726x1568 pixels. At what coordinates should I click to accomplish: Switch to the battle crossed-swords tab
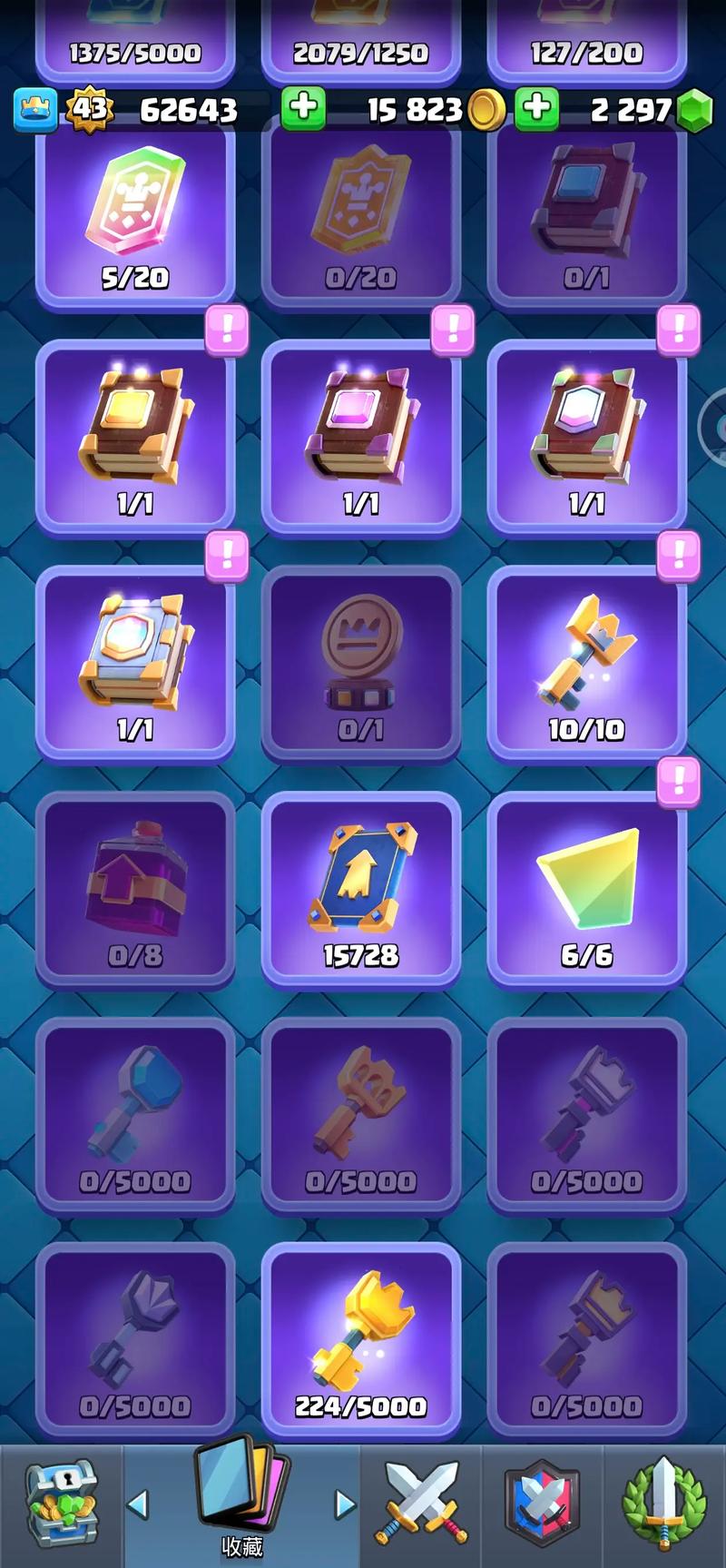click(x=421, y=1503)
